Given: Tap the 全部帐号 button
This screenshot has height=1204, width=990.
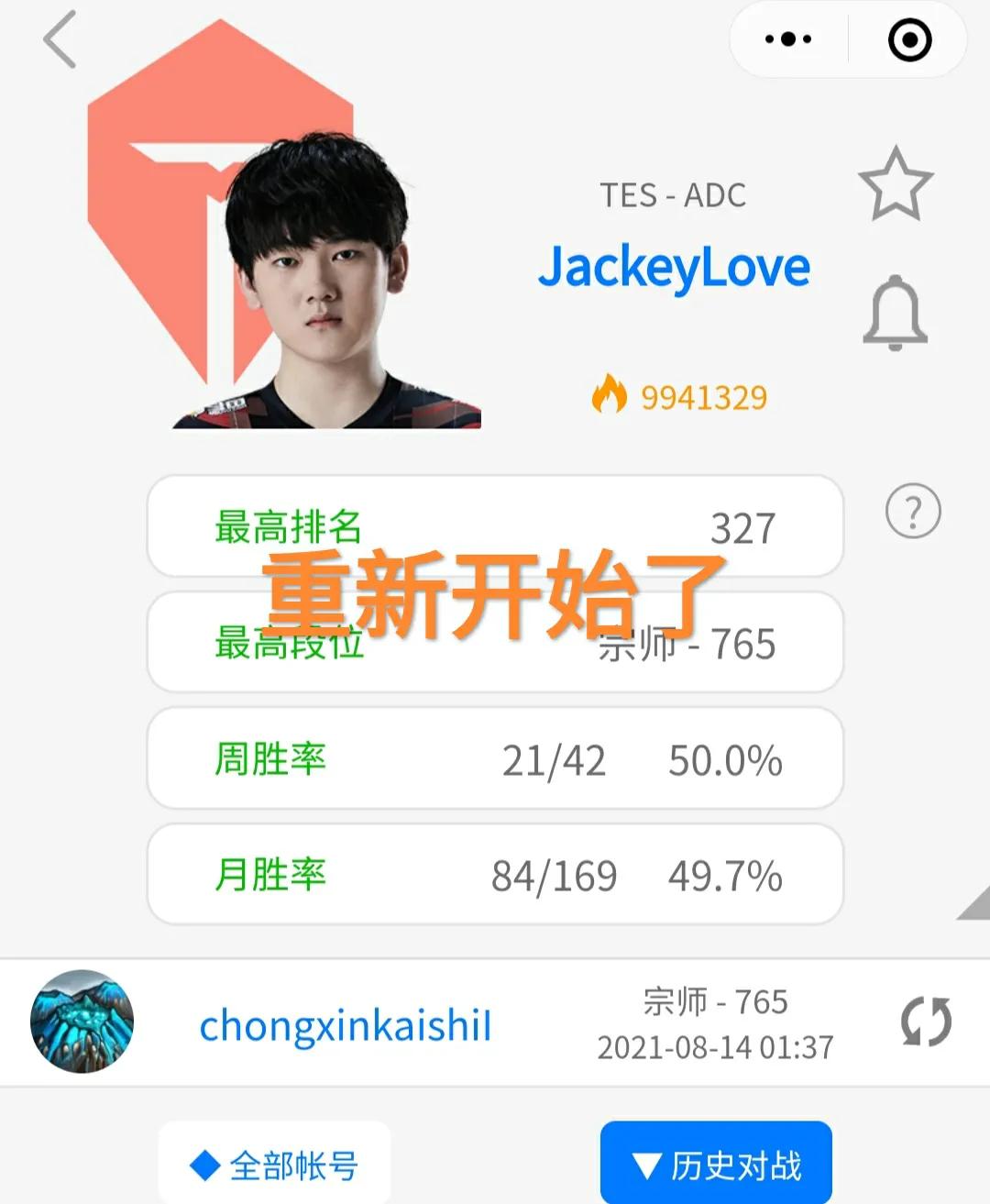Looking at the screenshot, I should click(274, 1165).
